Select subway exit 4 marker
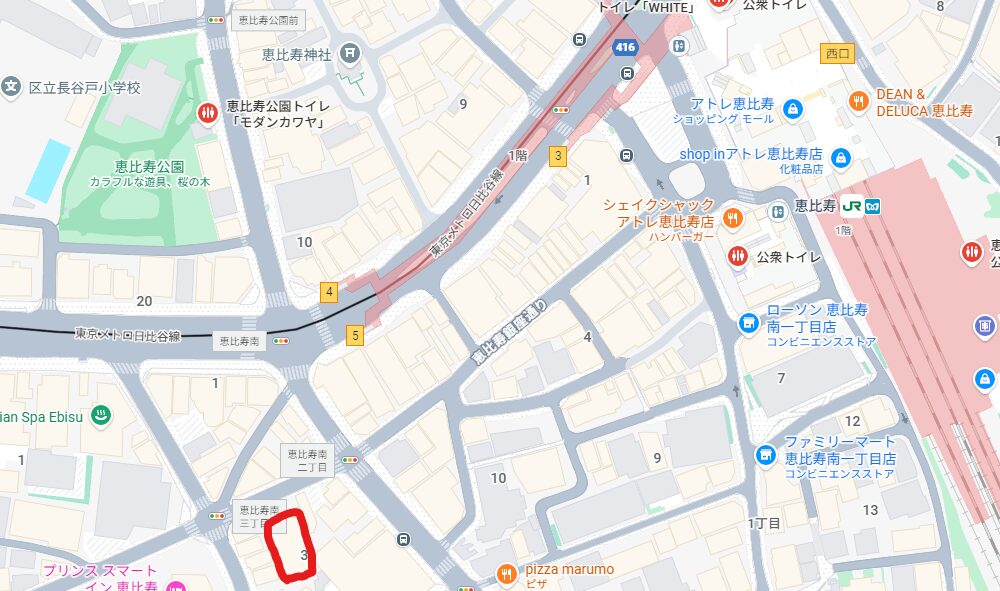The image size is (1000, 591). pos(328,292)
